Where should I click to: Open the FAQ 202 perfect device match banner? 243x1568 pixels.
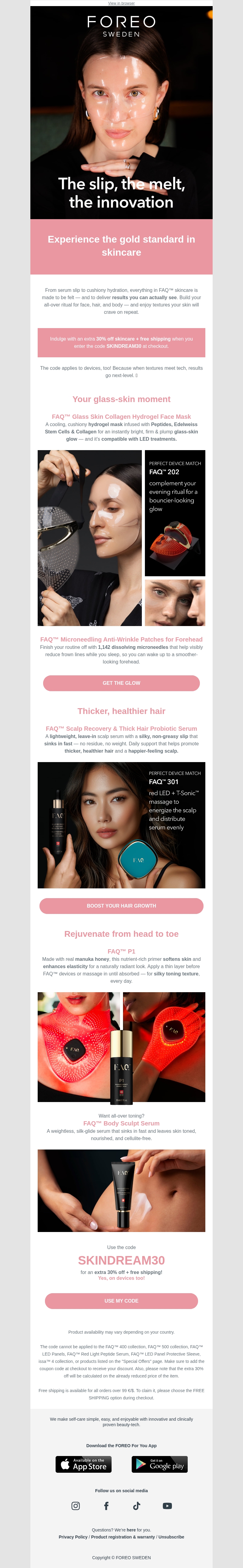click(x=174, y=513)
